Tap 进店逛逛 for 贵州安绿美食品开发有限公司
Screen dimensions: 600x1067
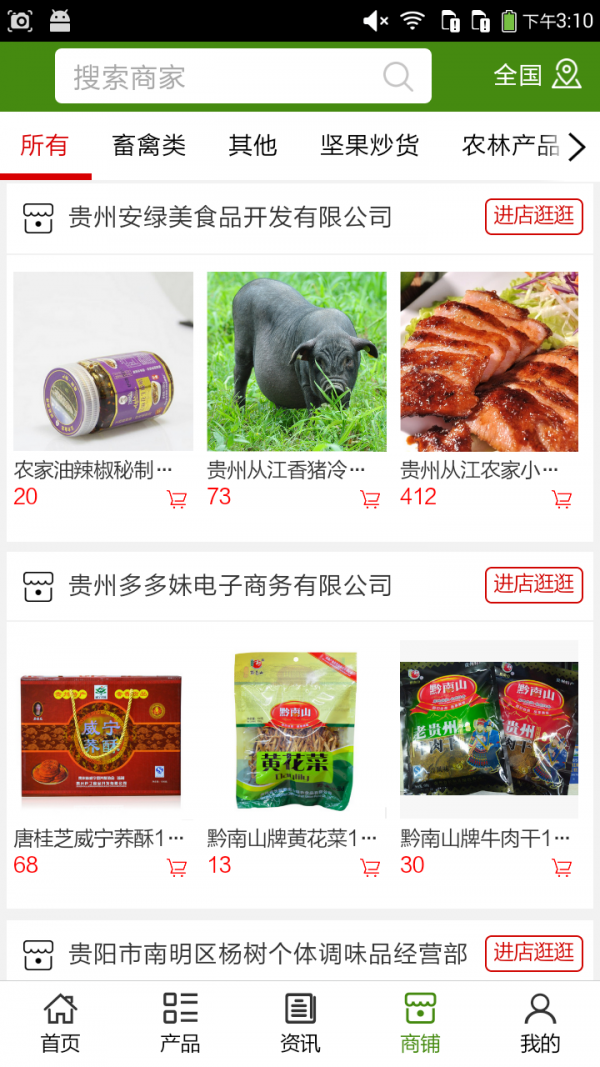[534, 216]
